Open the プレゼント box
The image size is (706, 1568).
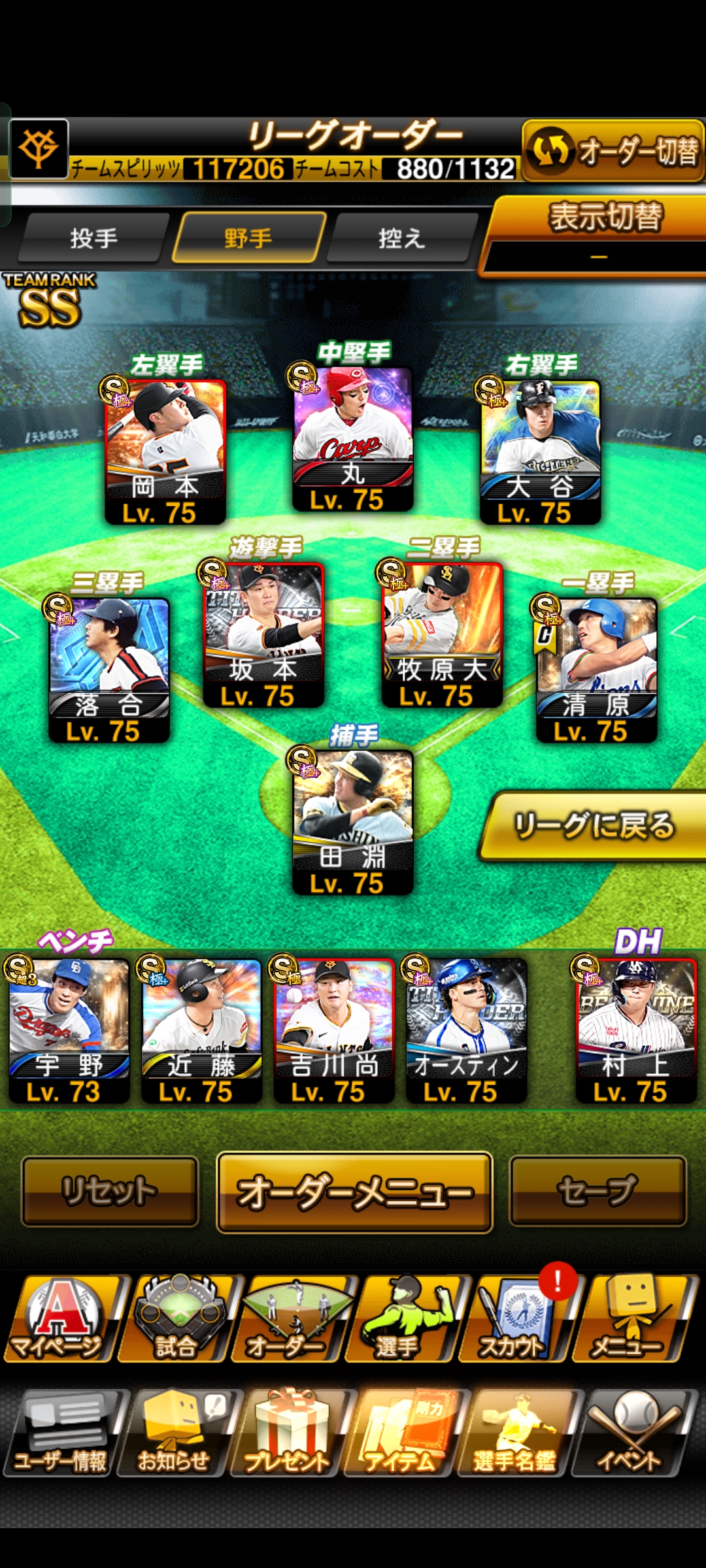click(x=288, y=1434)
